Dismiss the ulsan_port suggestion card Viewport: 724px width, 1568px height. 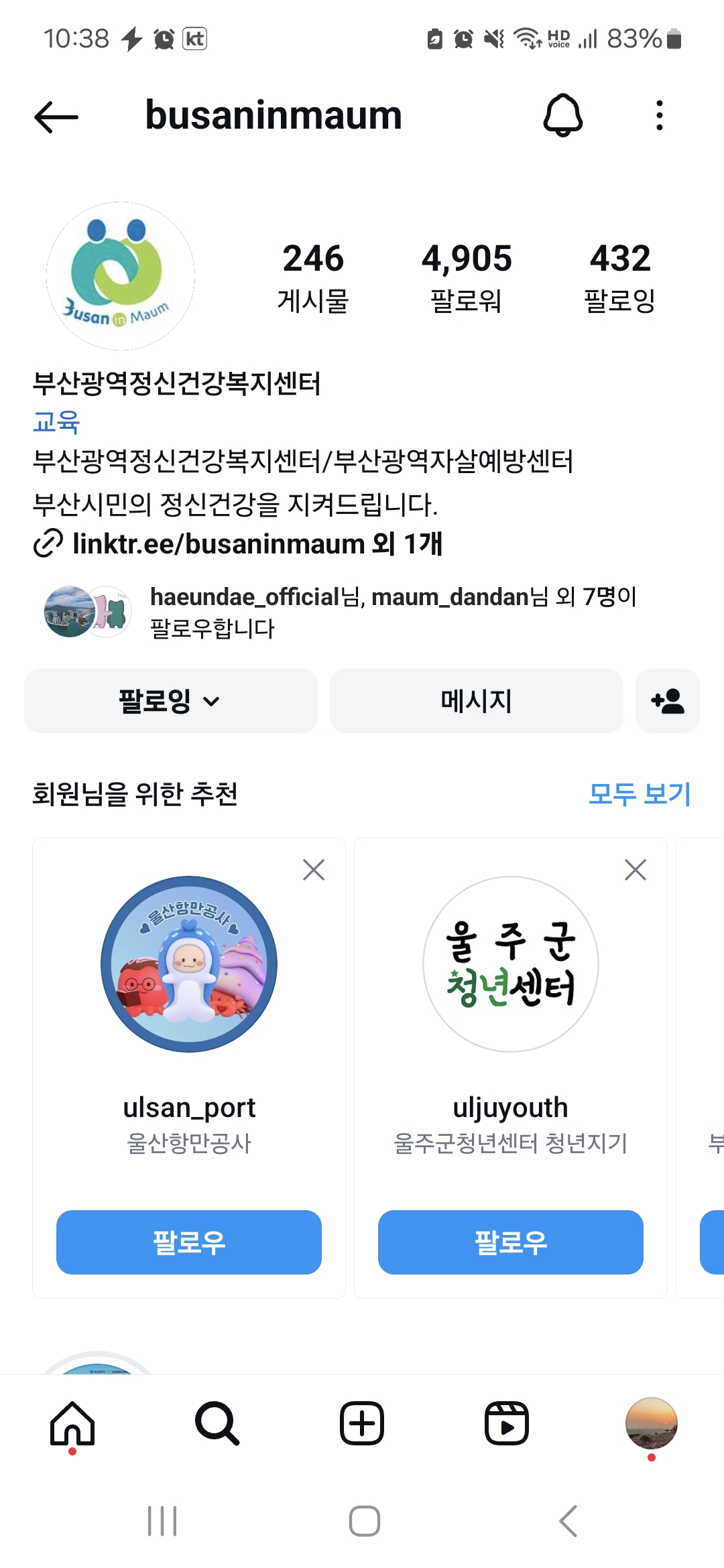(314, 870)
